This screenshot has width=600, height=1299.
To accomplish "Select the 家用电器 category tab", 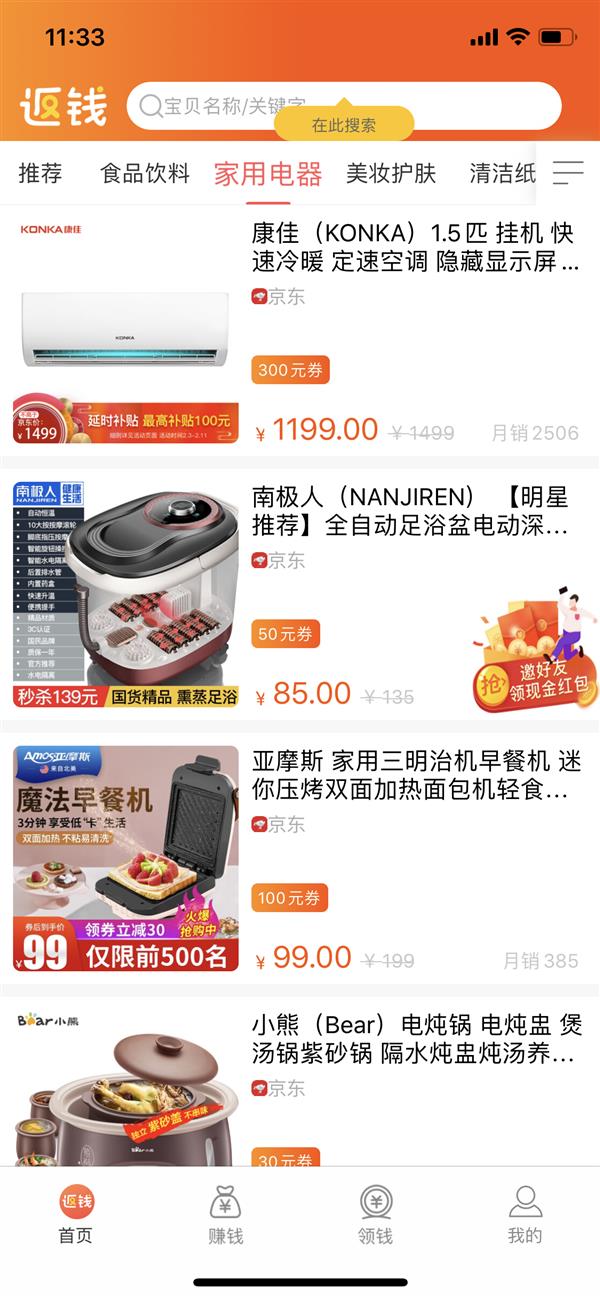I will point(268,174).
